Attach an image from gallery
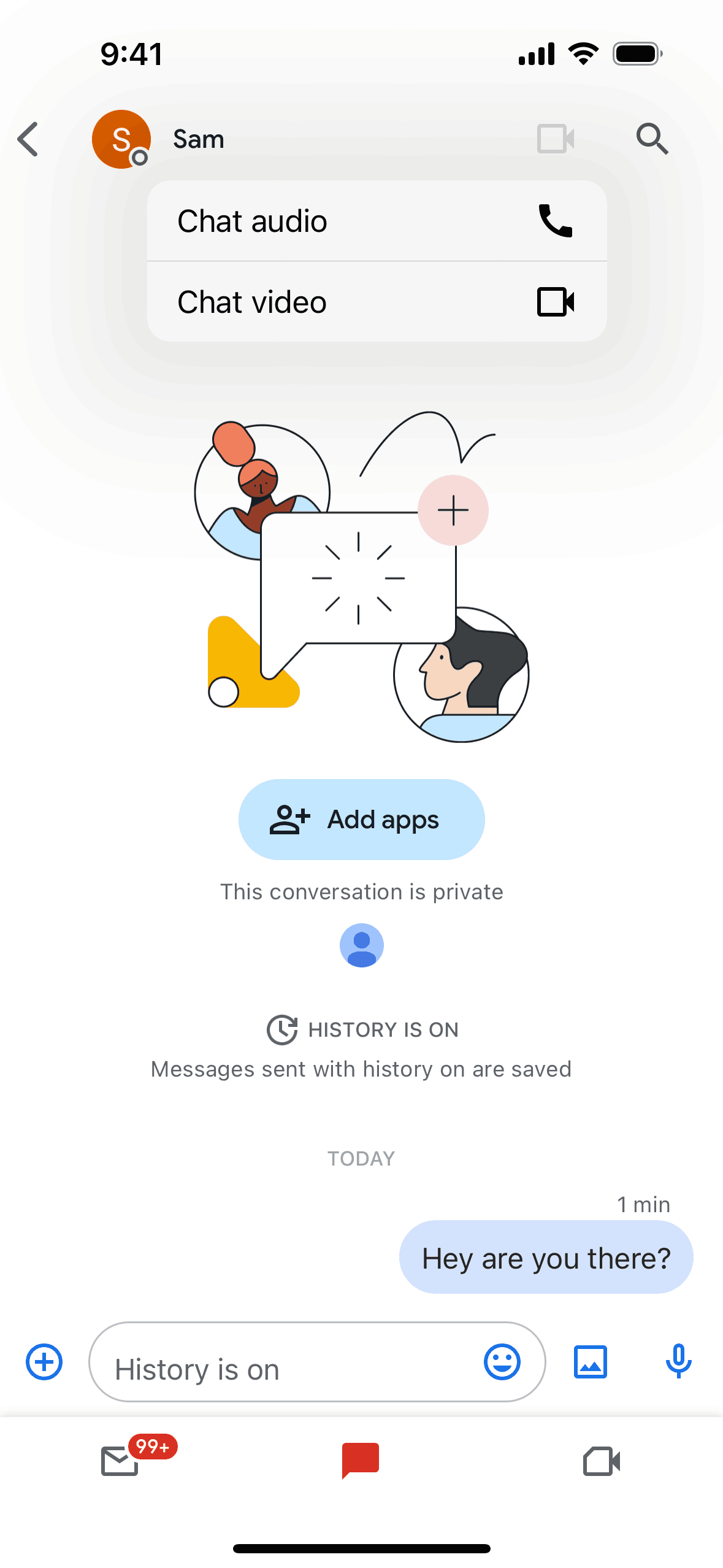The width and height of the screenshot is (723, 1568). click(590, 1362)
